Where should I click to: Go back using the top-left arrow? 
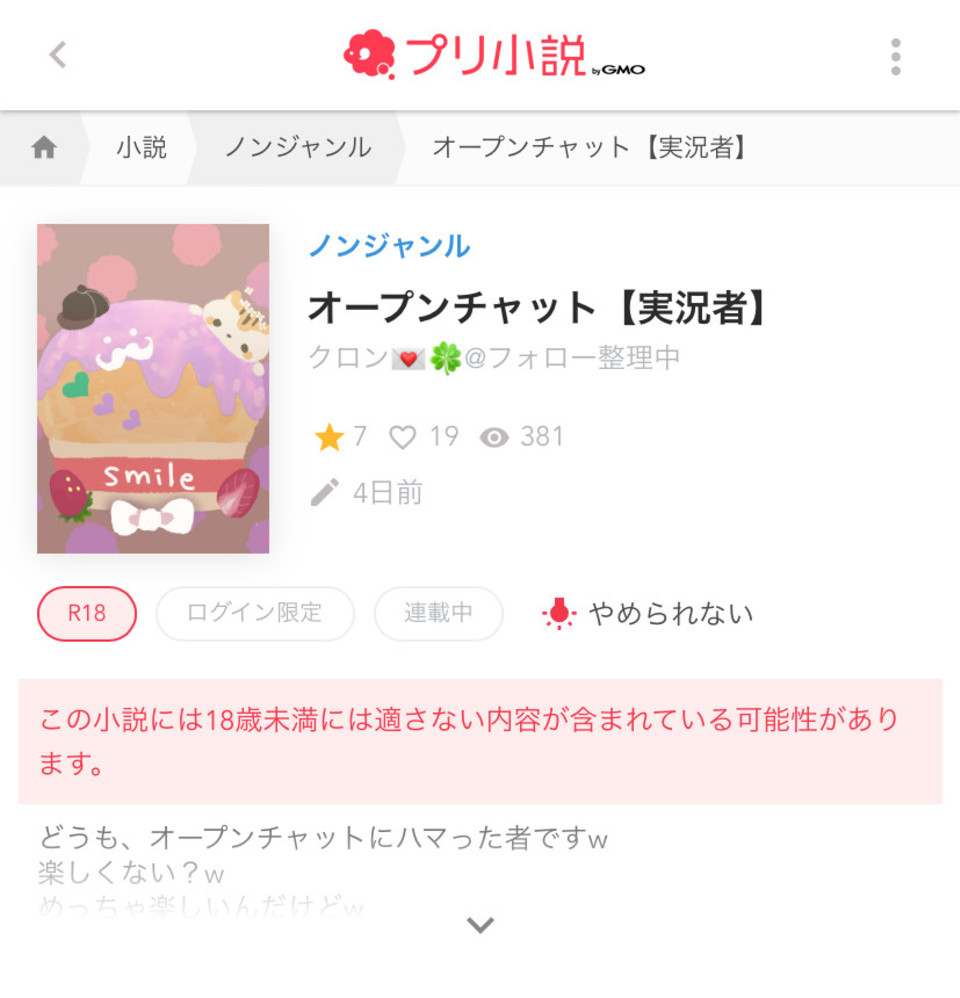(58, 55)
